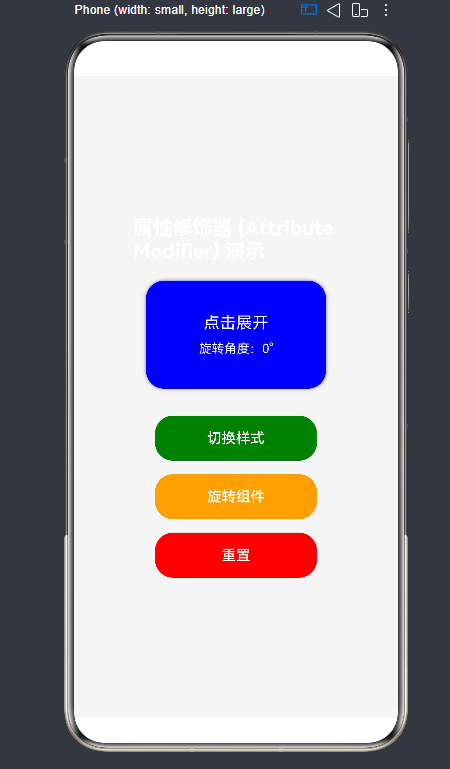This screenshot has height=769, width=450.
Task: Rotate the component with 旋转组件
Action: [236, 496]
